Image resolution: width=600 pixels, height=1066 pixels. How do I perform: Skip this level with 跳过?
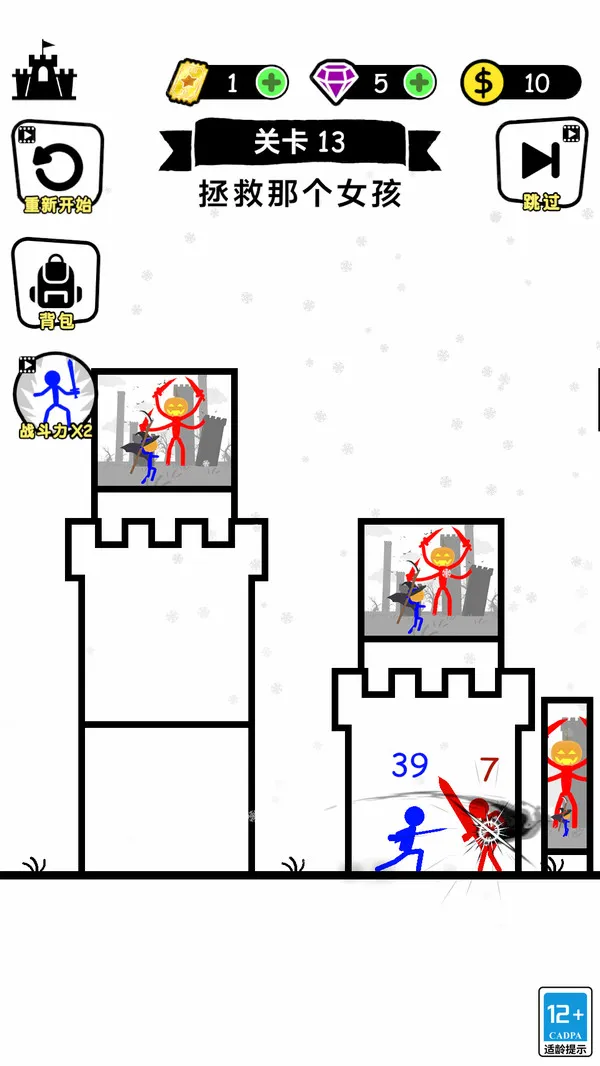coord(542,165)
